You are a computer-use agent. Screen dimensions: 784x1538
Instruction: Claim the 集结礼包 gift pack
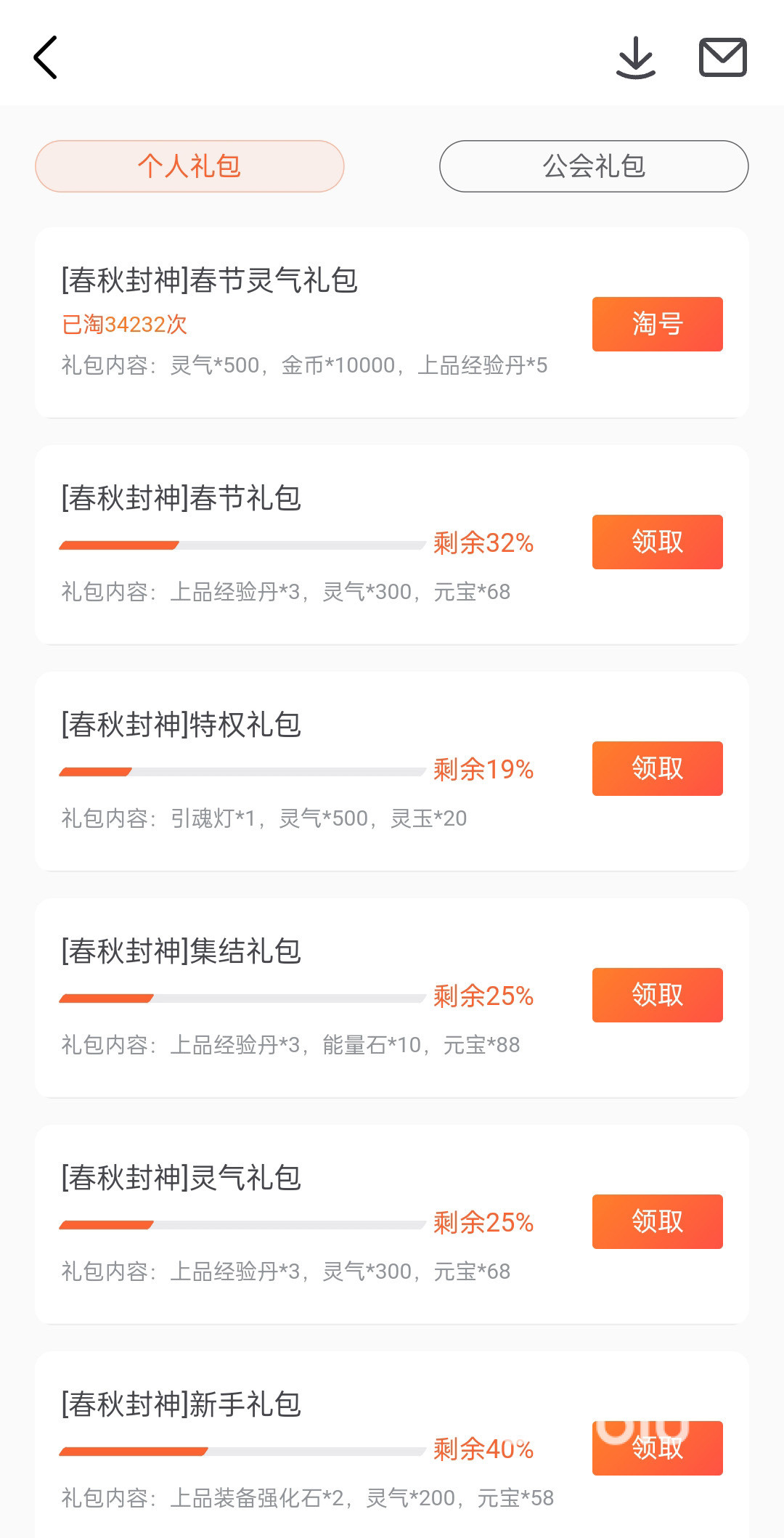click(x=657, y=995)
